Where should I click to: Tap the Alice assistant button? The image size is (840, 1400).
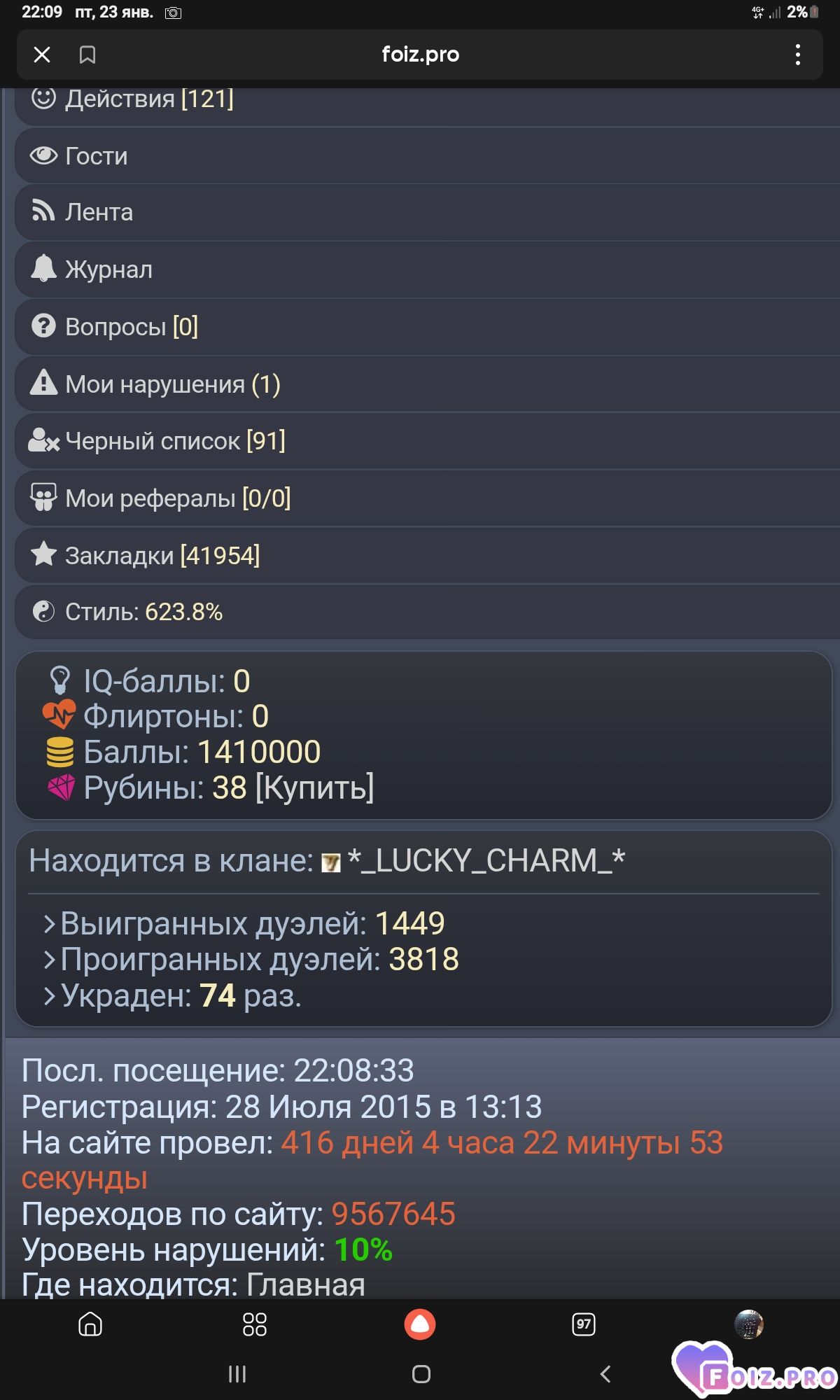(x=420, y=1324)
